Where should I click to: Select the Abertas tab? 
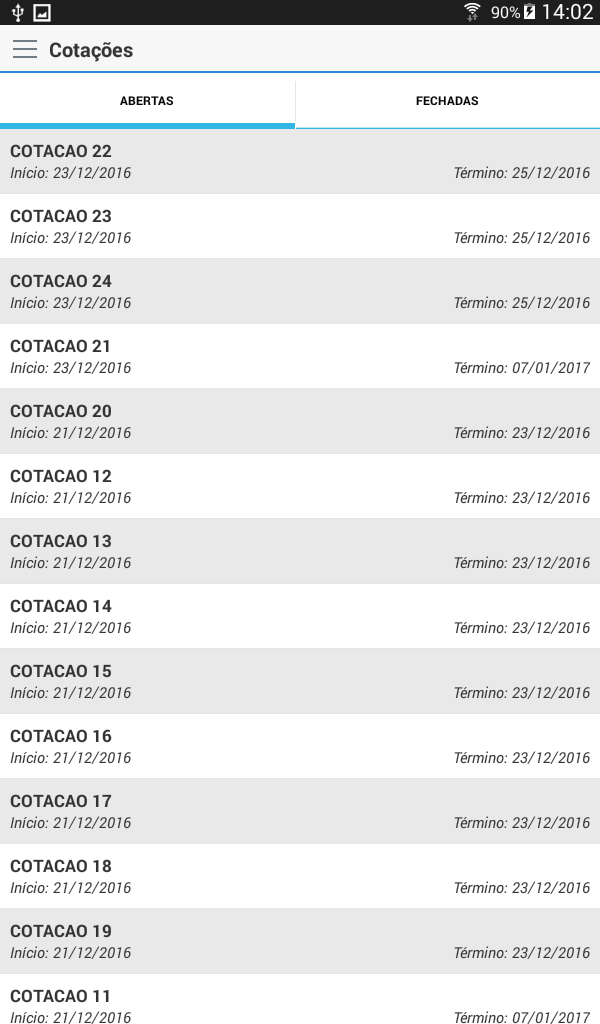point(147,101)
